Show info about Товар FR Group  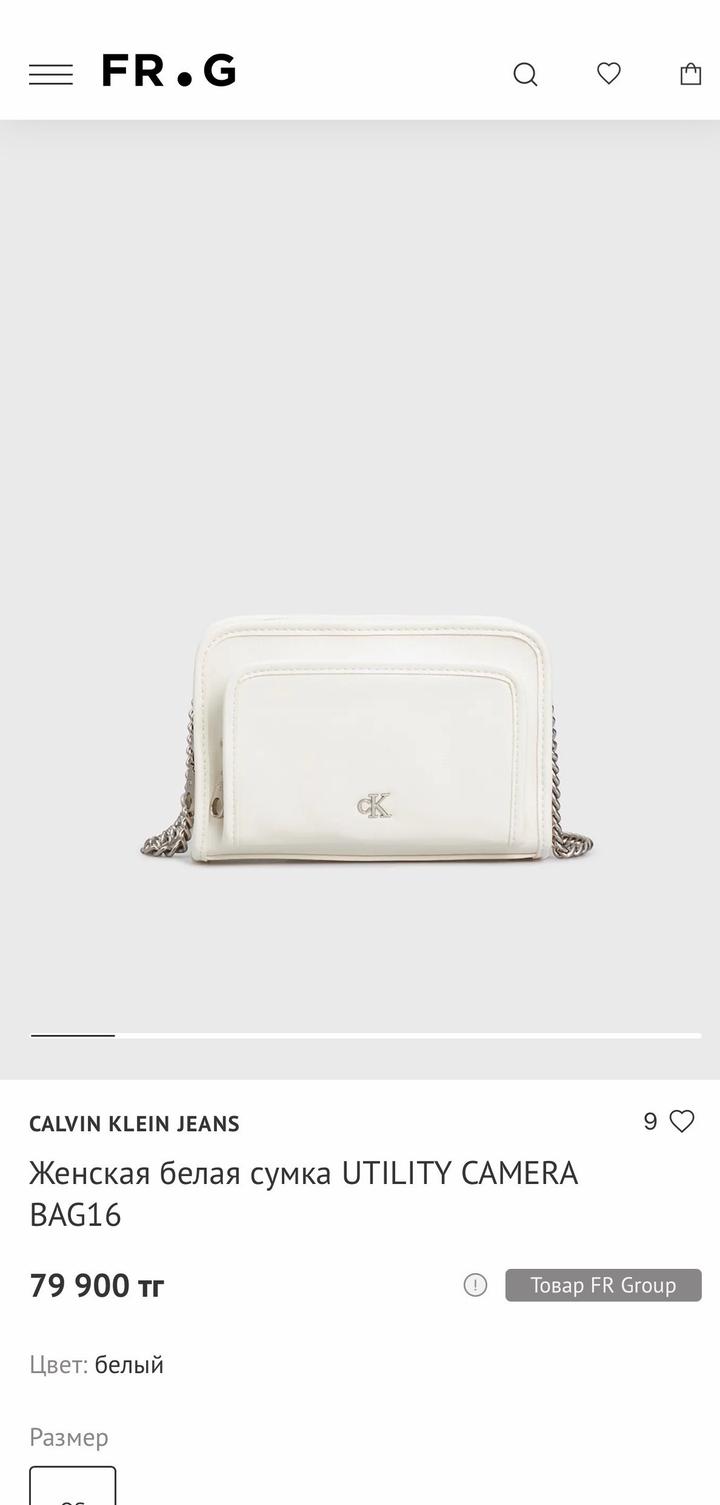[475, 1285]
